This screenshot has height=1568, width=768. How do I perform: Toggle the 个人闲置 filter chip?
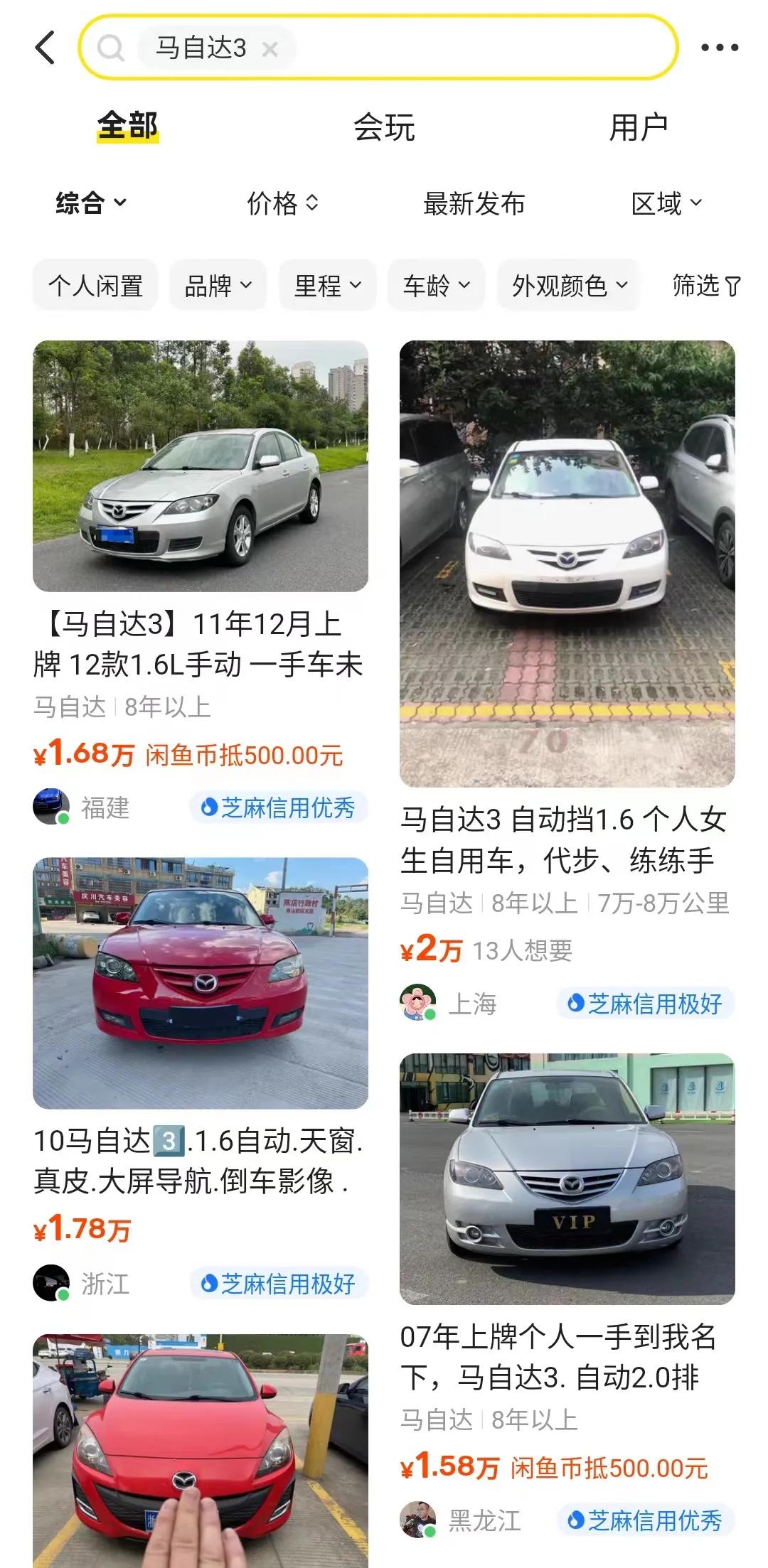(95, 284)
